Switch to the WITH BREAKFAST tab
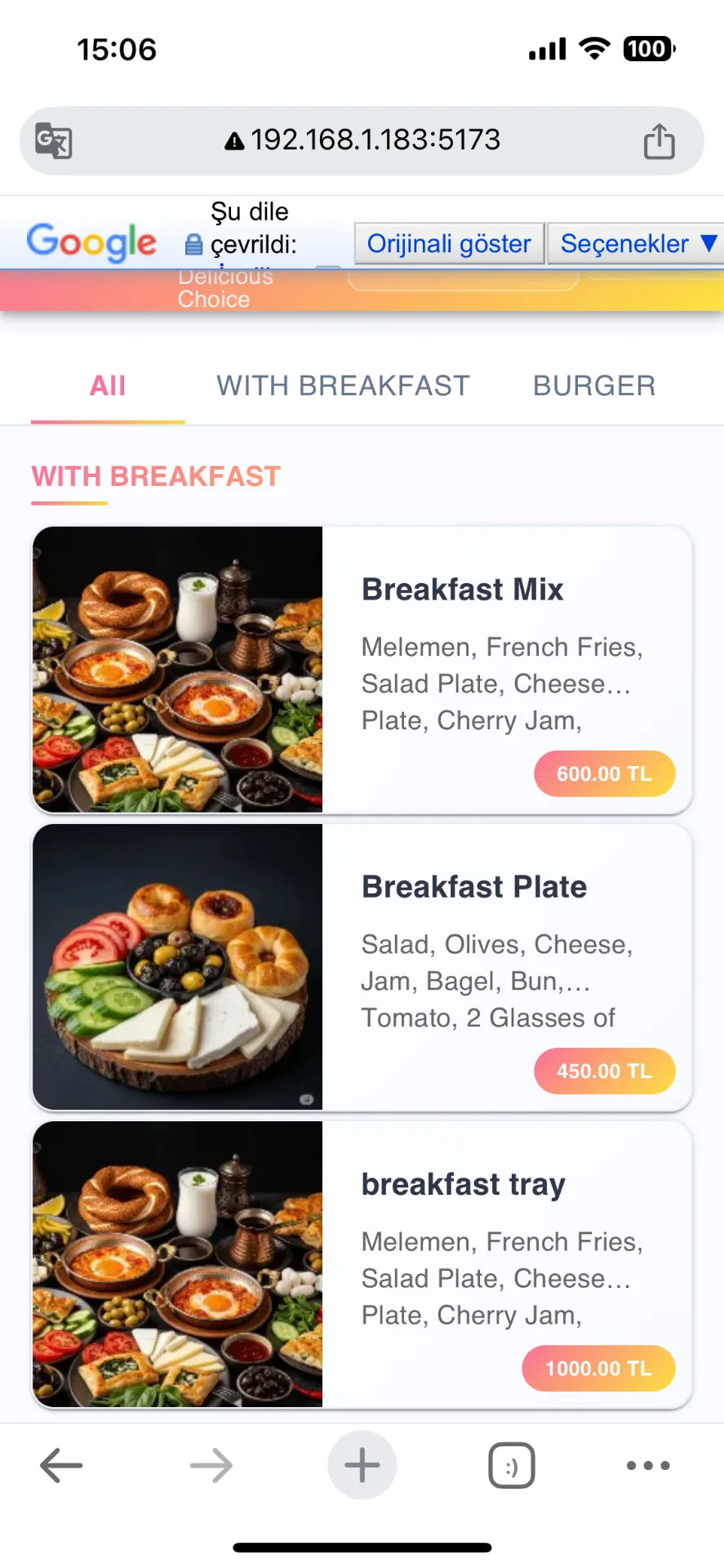Screen dimensions: 724x1568 pos(343,385)
